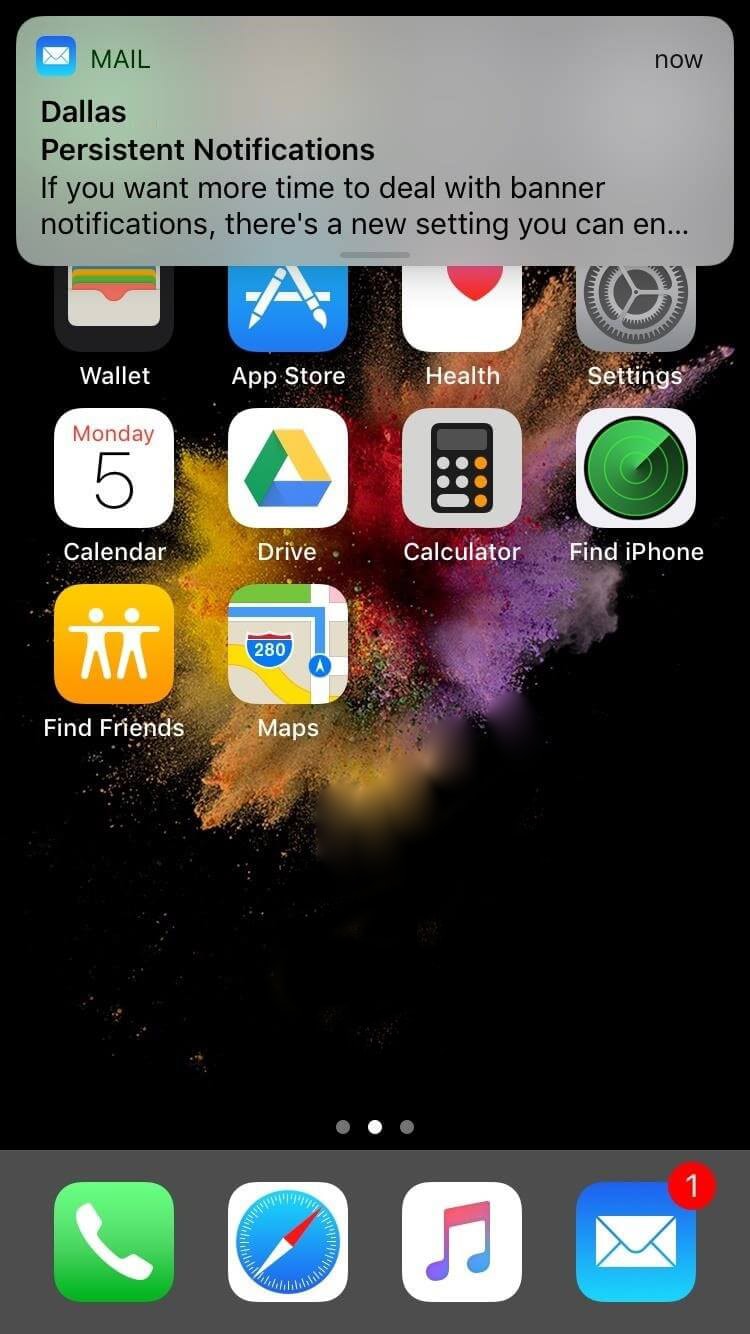The width and height of the screenshot is (750, 1334).
Task: Launch Google Drive
Action: (288, 468)
